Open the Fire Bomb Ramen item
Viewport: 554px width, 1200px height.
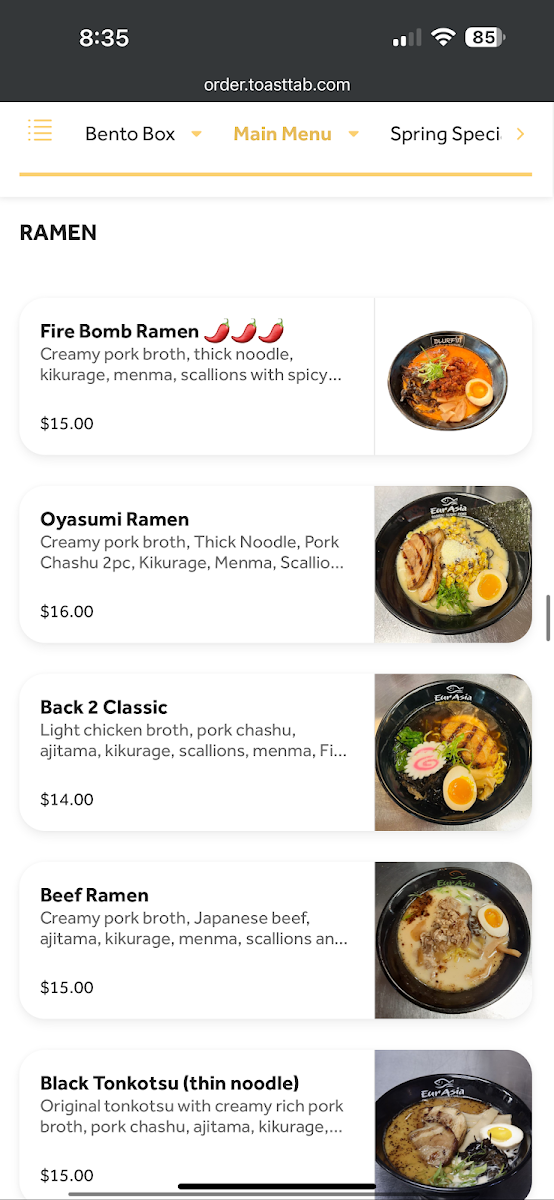click(276, 377)
